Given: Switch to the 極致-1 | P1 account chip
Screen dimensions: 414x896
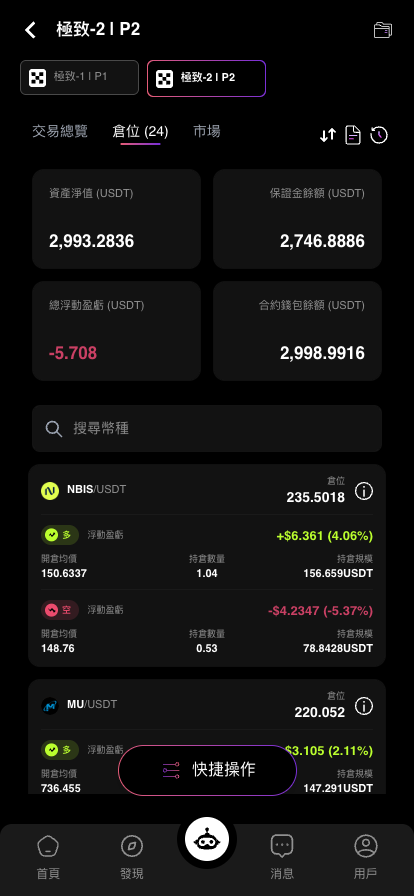Looking at the screenshot, I should pos(79,77).
